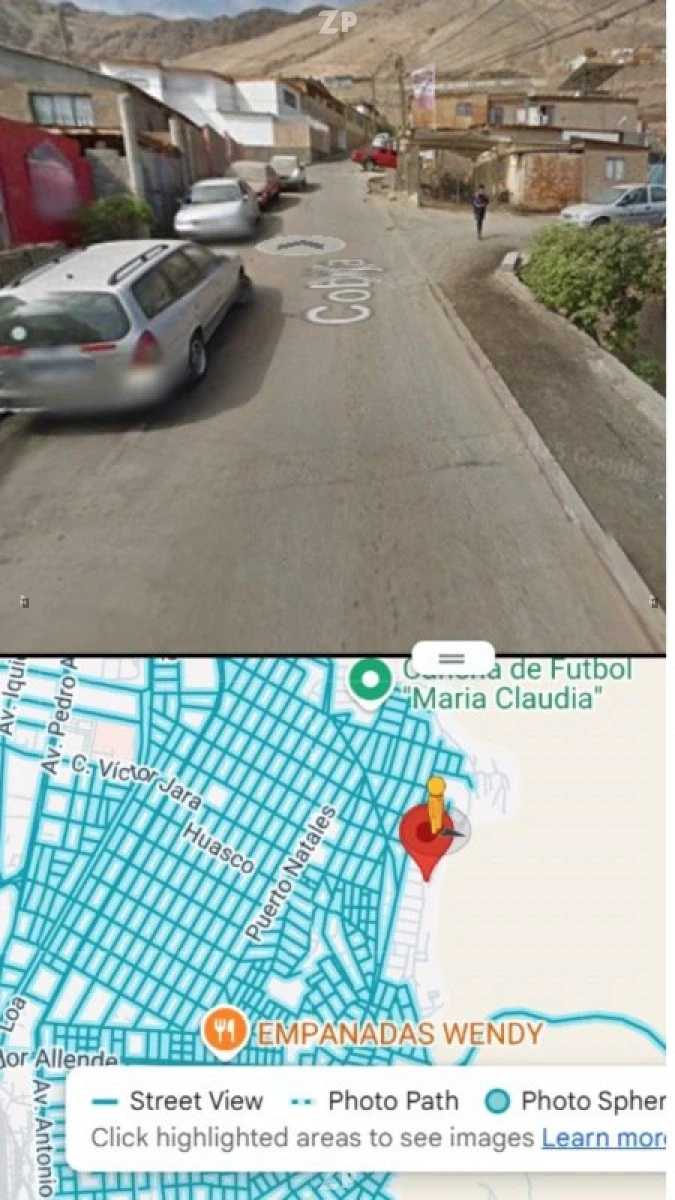Open the Cancha de Futbol Maria Claudia place pin
675x1200 pixels.
[x=370, y=681]
